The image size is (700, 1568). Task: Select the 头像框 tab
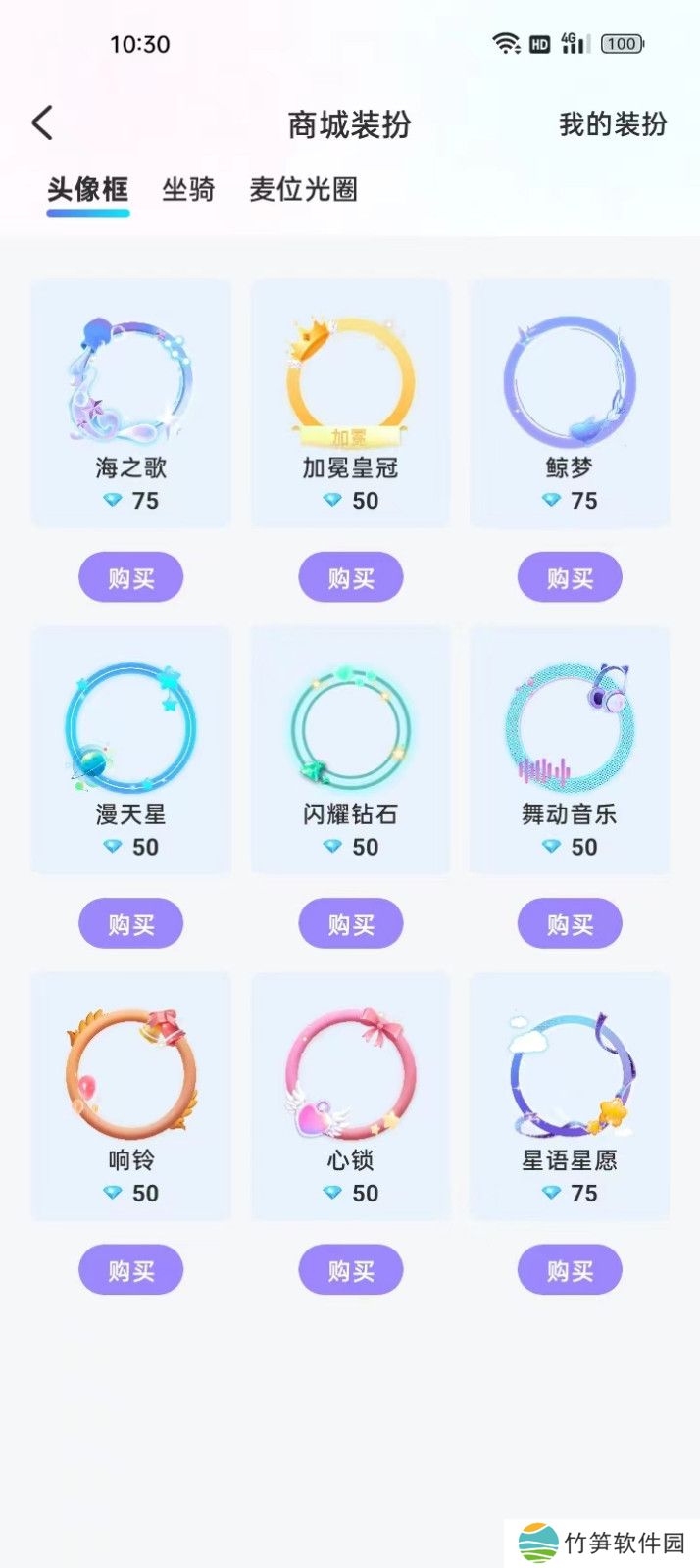click(x=87, y=189)
